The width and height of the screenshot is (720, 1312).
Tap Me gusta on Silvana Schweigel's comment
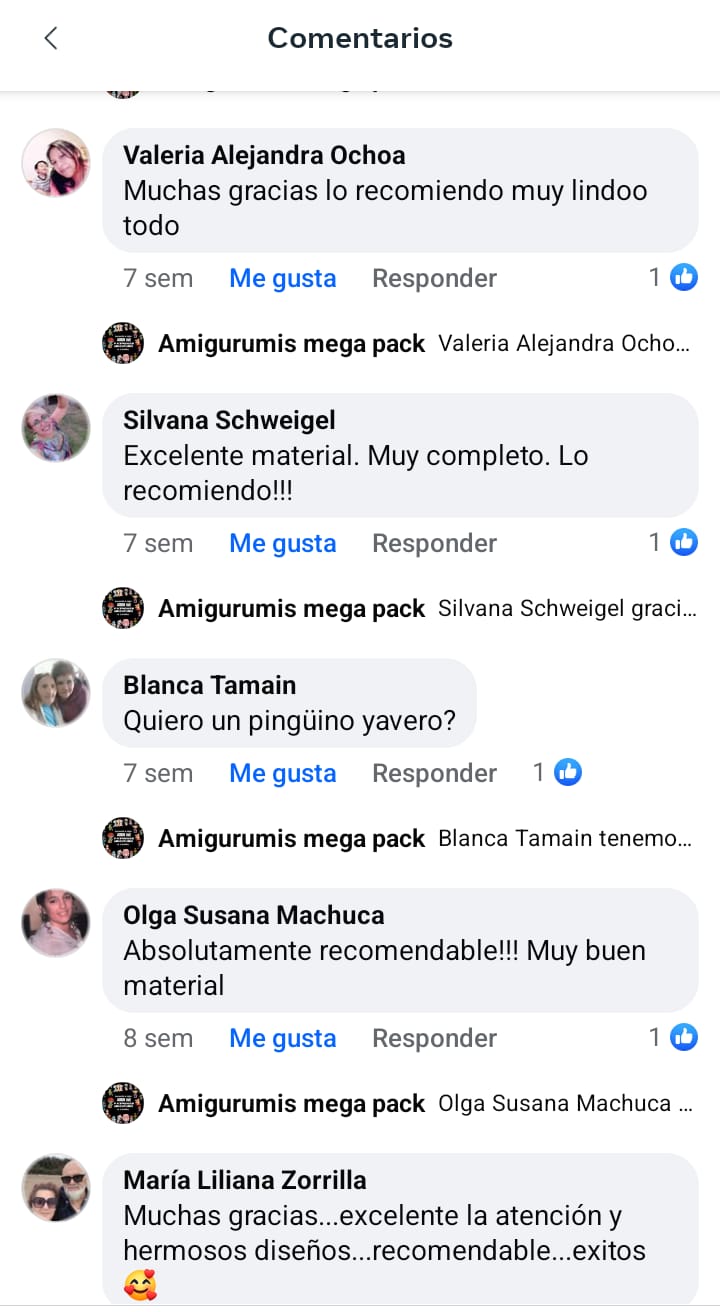click(282, 543)
